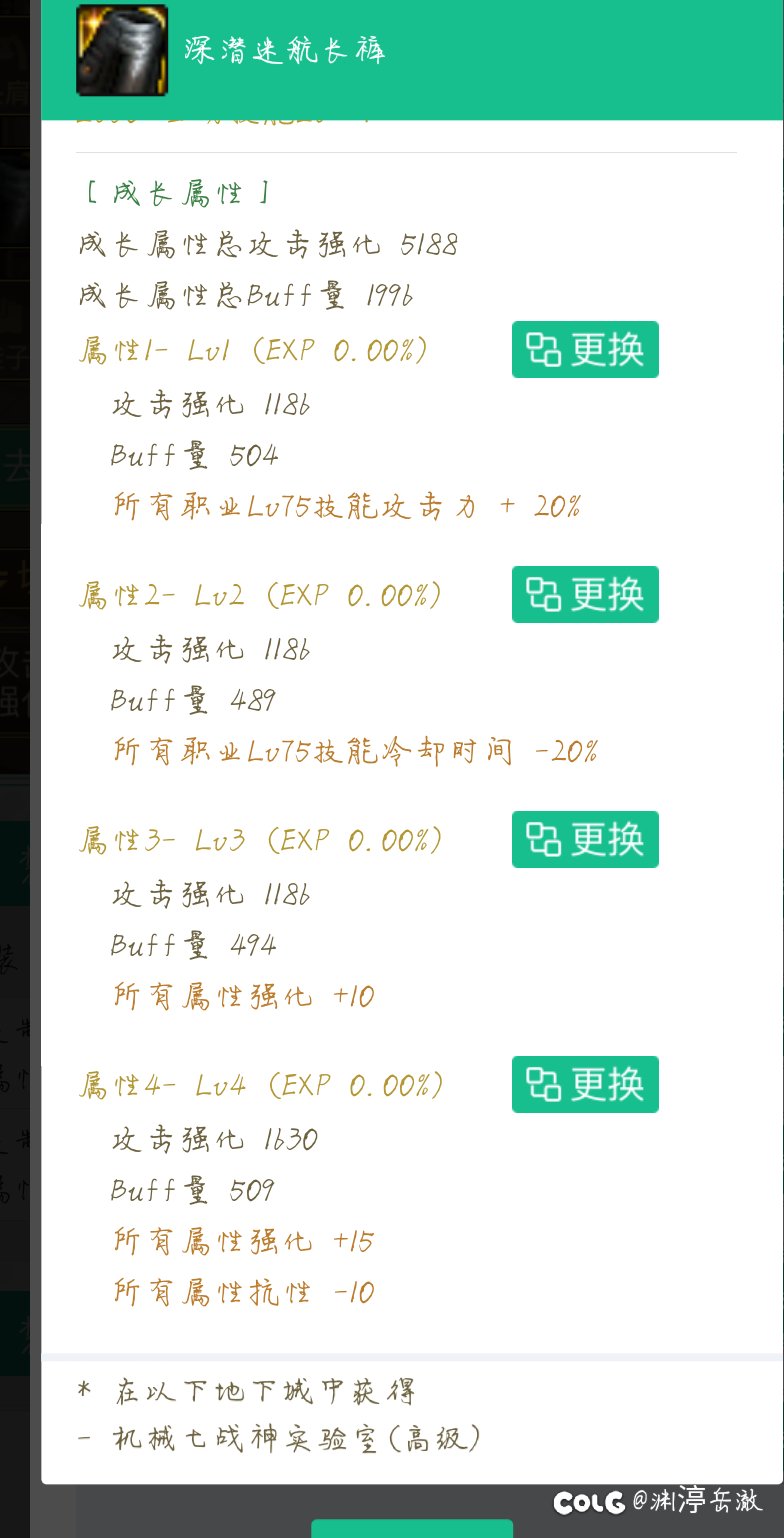
Task: Change 属性4 Lv4 with its 更换 button
Action: tap(585, 1084)
